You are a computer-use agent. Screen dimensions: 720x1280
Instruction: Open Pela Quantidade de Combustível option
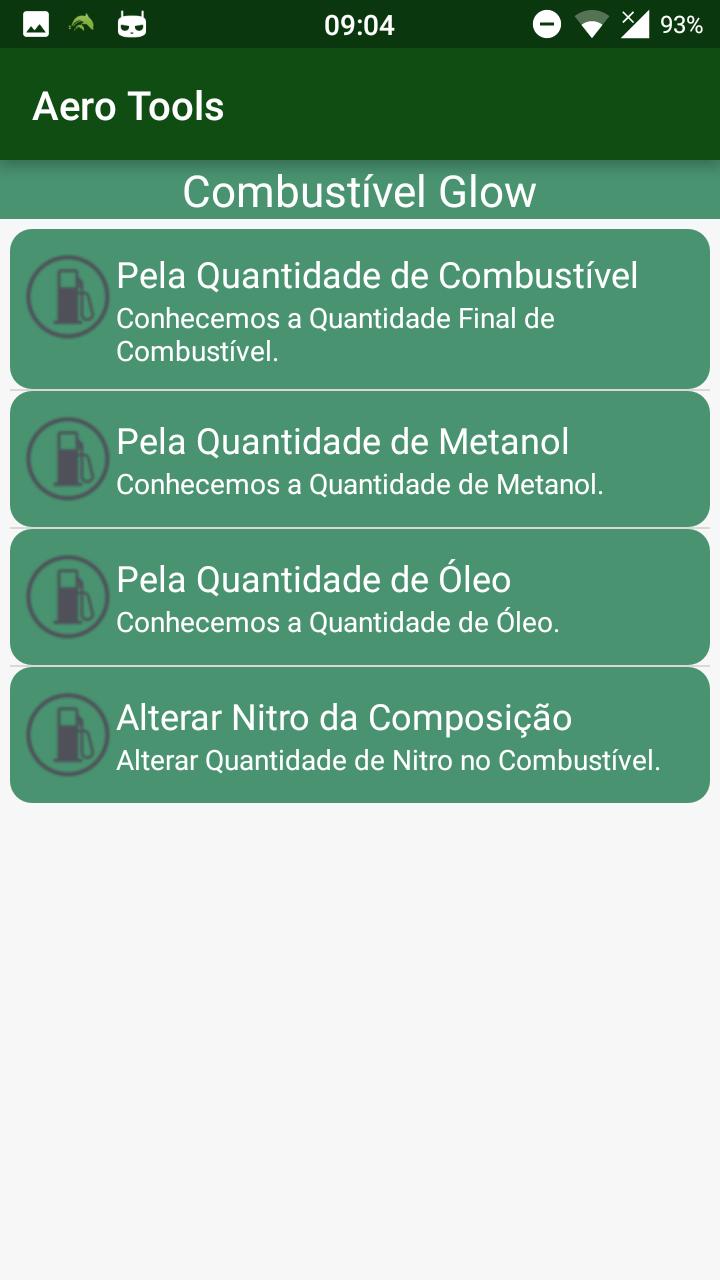[360, 309]
